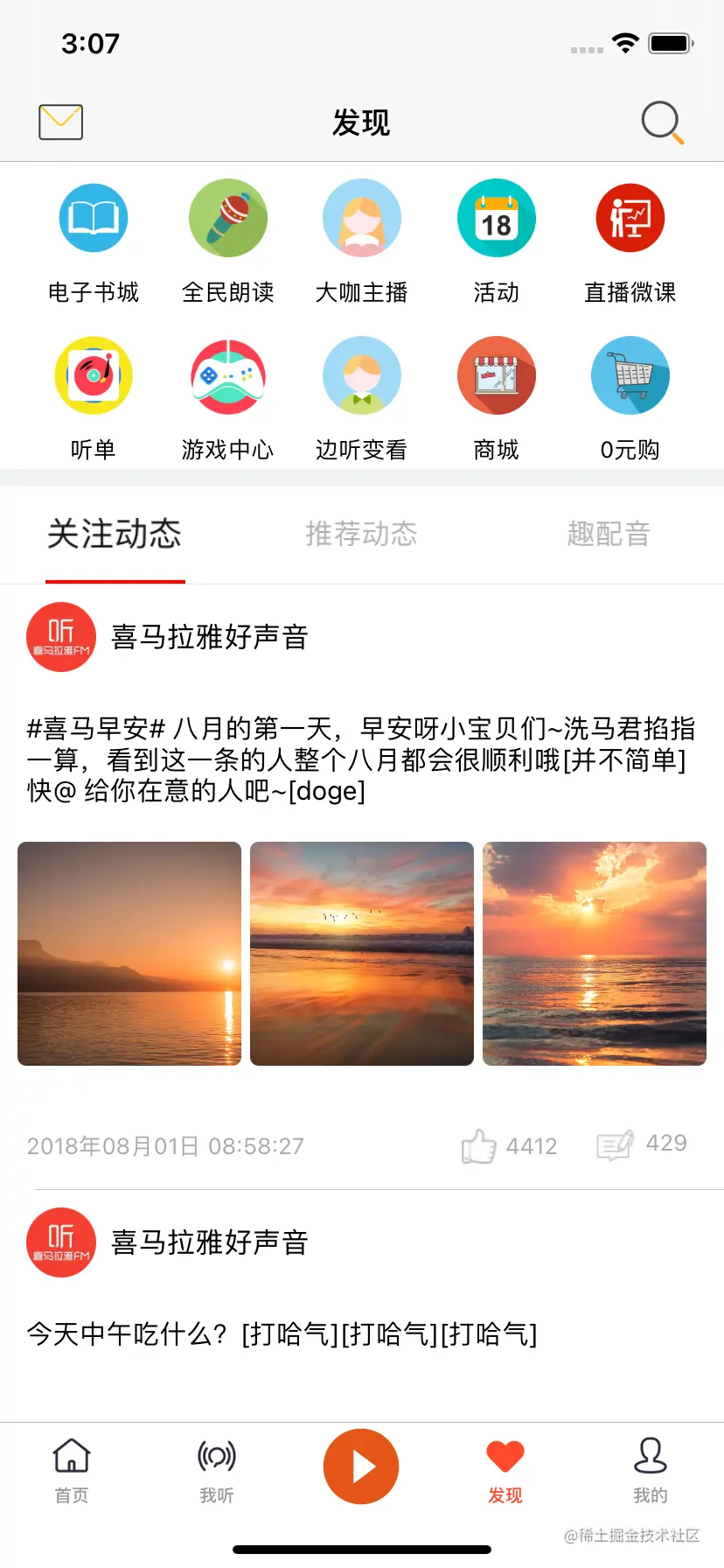
Task: Open 0元购 deals
Action: coord(630,376)
